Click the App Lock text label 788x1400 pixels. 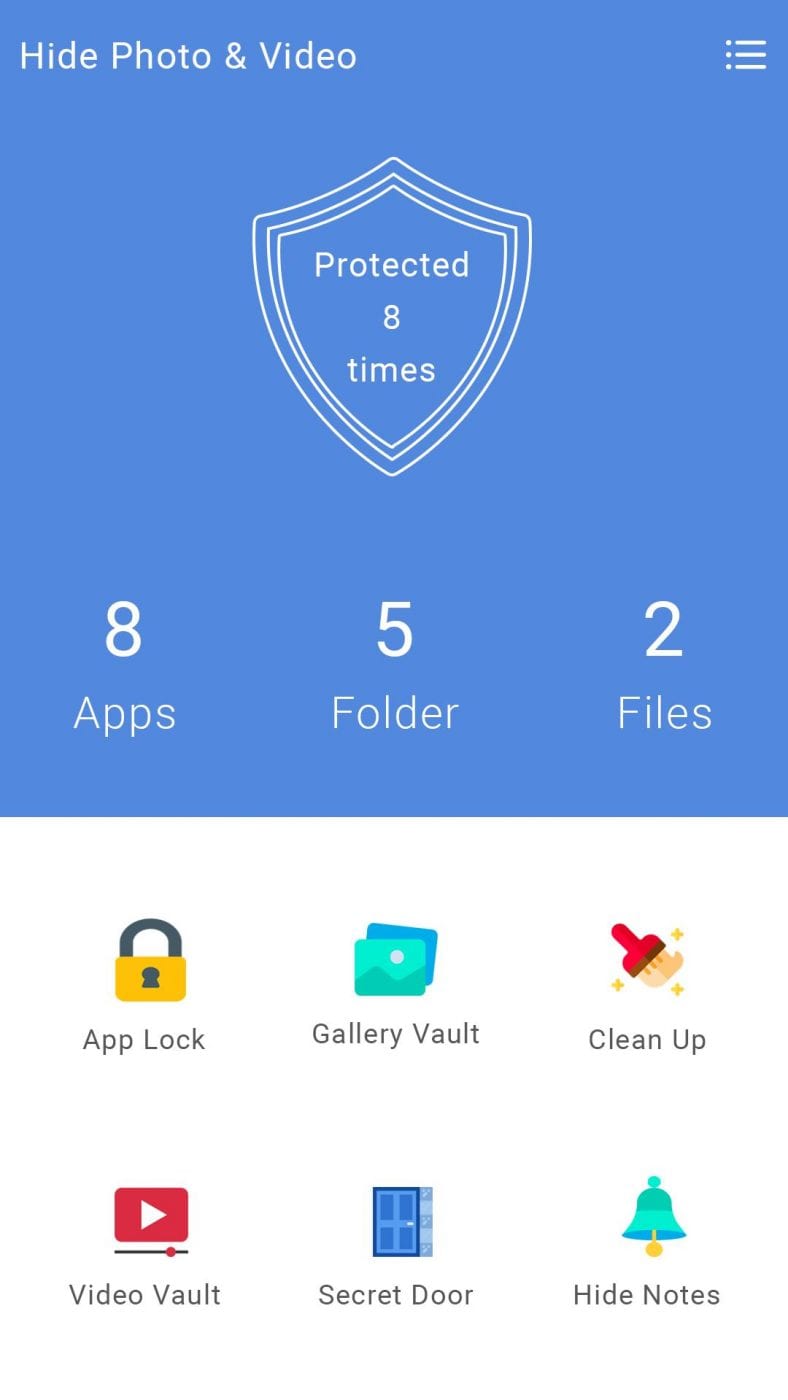tap(144, 1040)
